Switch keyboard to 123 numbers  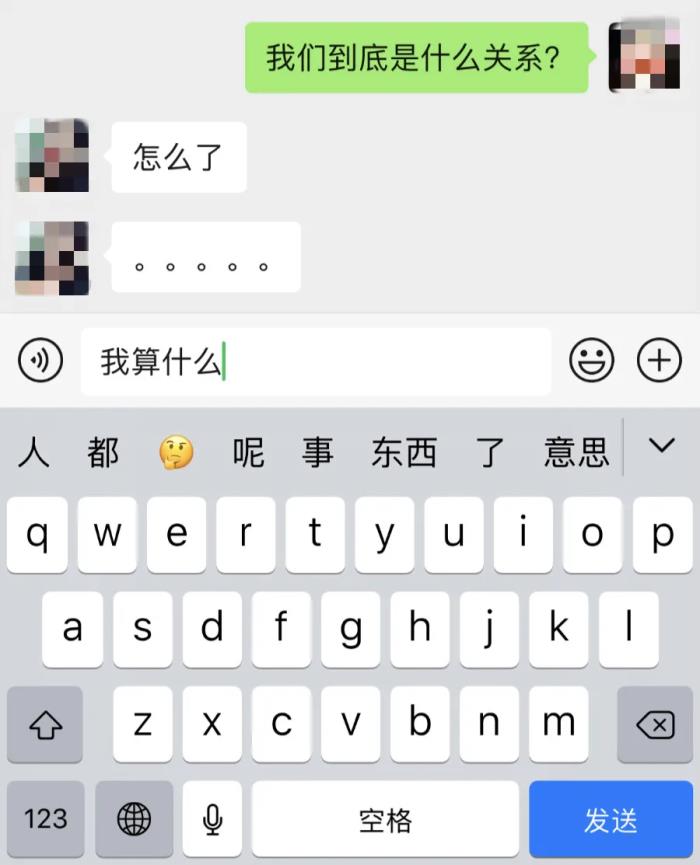(x=45, y=820)
